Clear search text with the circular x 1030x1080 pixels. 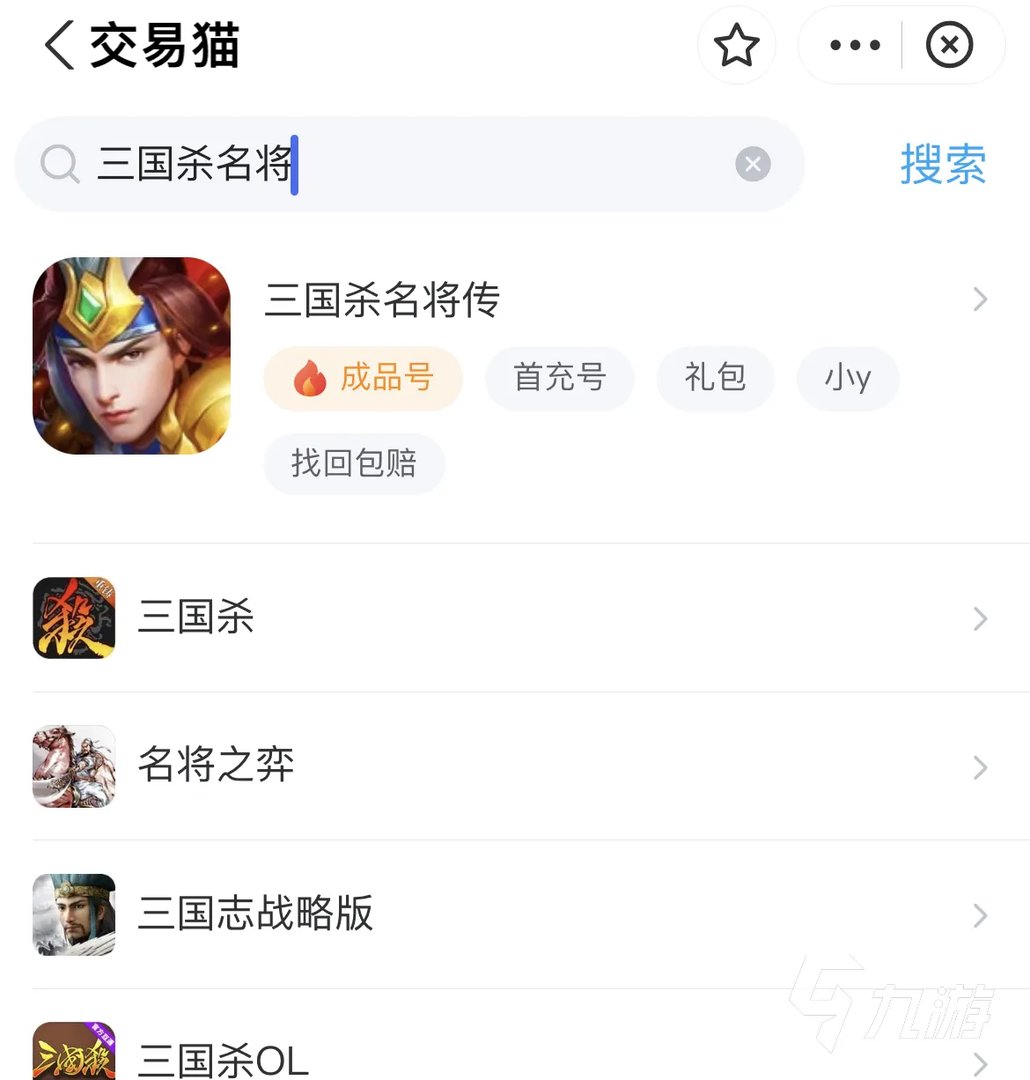(x=753, y=164)
